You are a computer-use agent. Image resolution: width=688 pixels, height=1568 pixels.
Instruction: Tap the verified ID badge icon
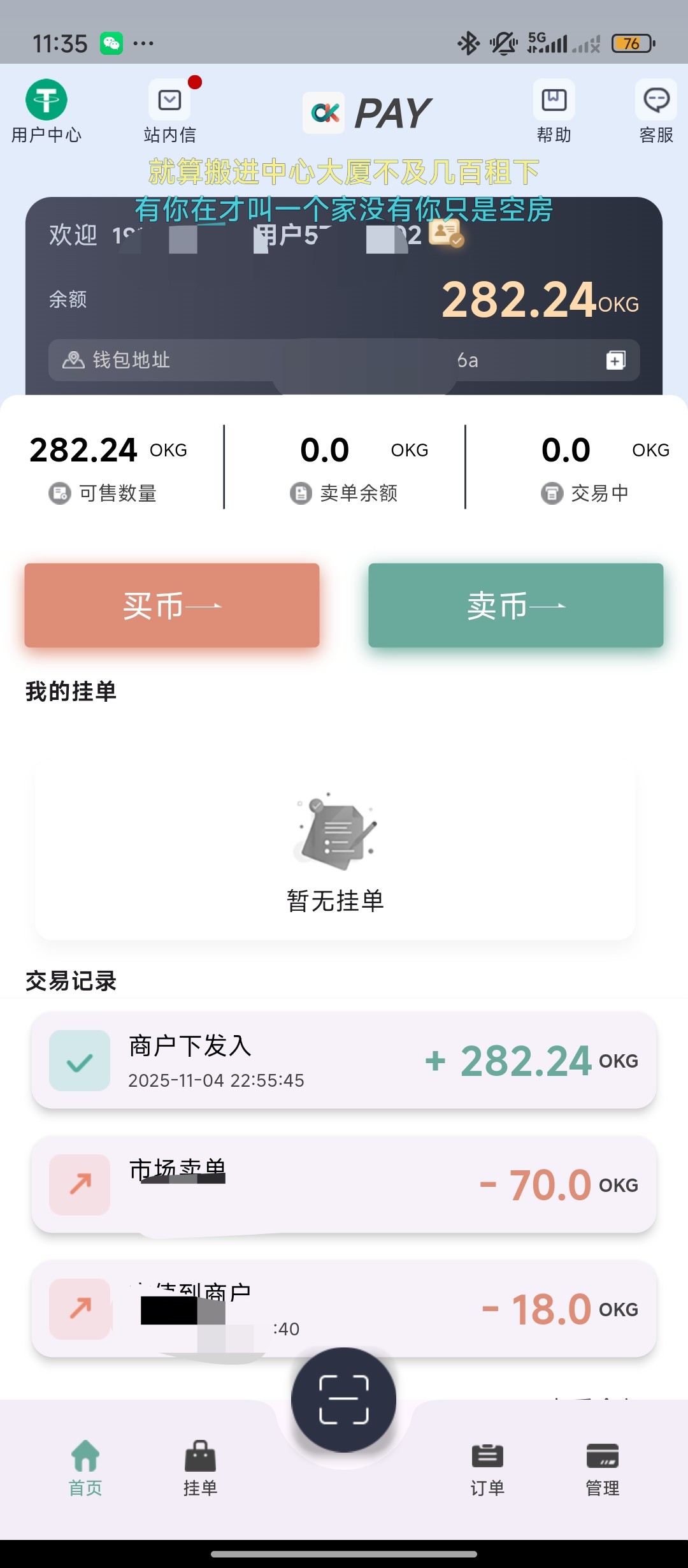point(446,233)
